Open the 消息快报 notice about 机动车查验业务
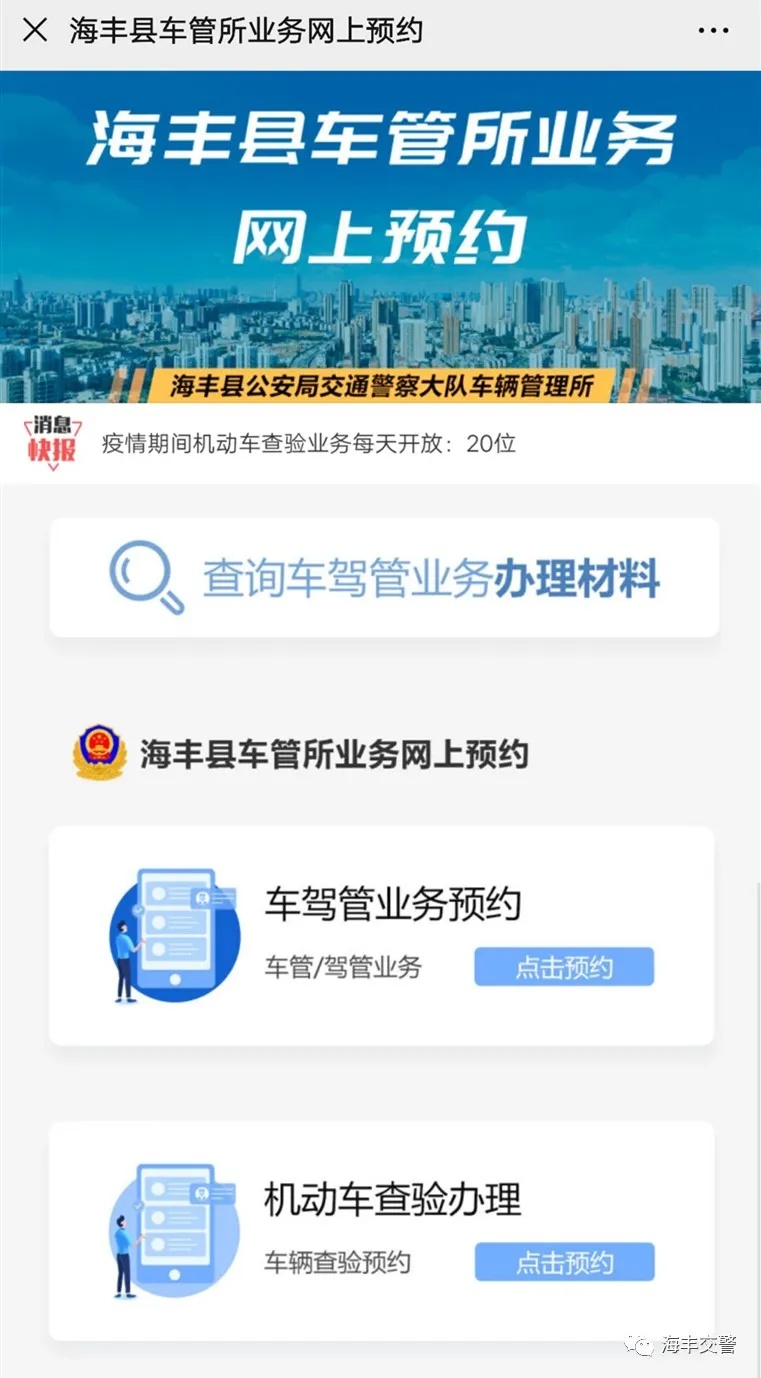This screenshot has height=1378, width=761. (308, 443)
